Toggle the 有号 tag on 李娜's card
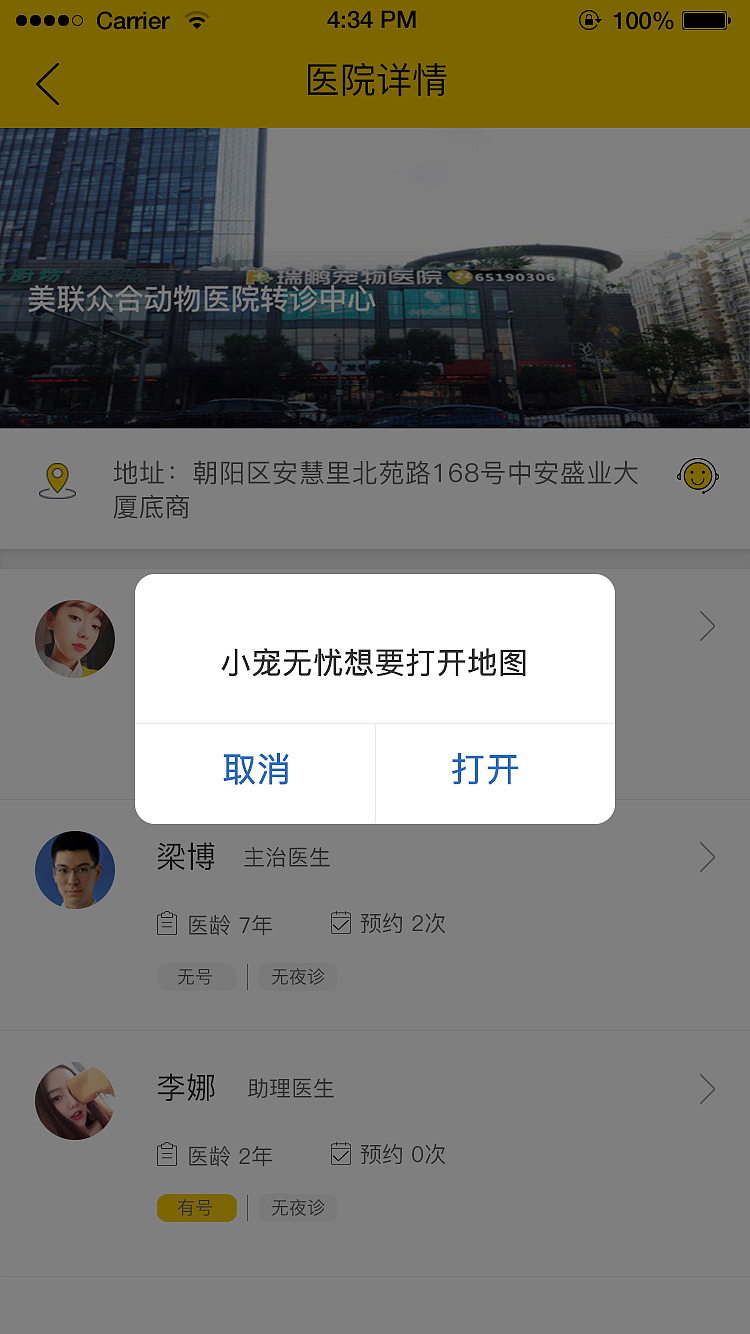 click(196, 1208)
